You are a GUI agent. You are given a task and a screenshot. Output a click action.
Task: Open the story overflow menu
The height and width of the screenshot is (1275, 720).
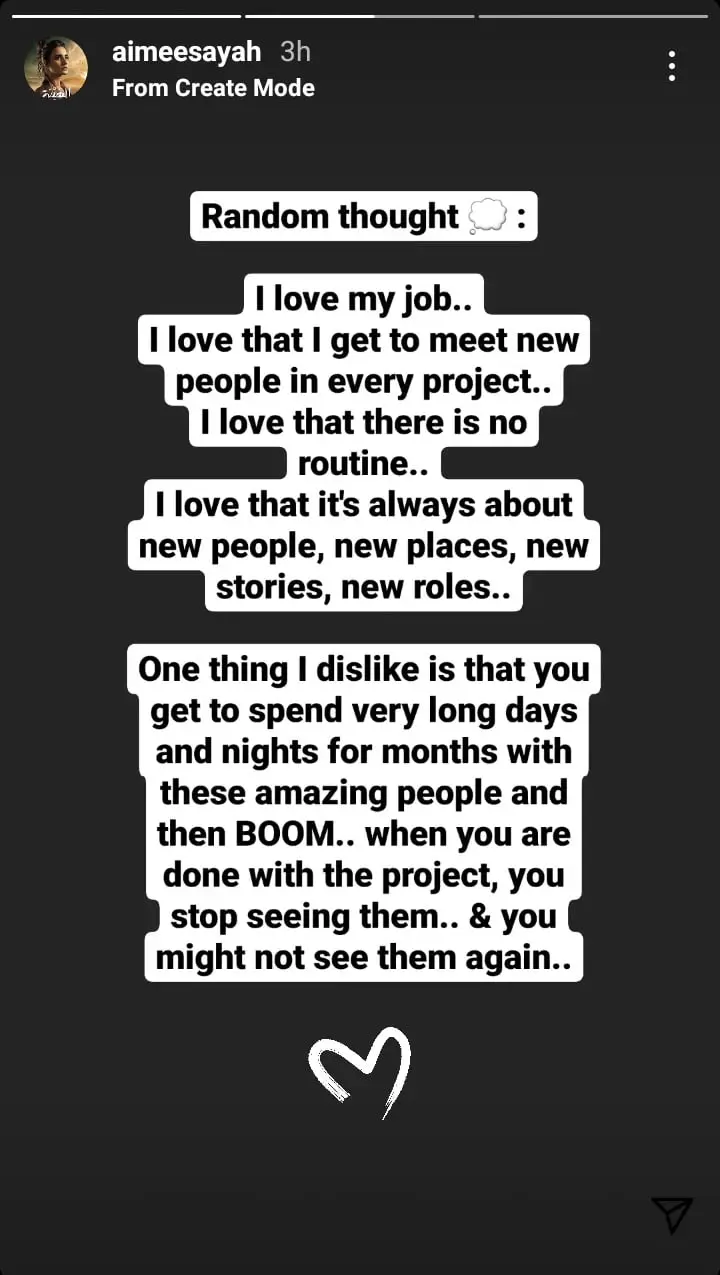[672, 66]
